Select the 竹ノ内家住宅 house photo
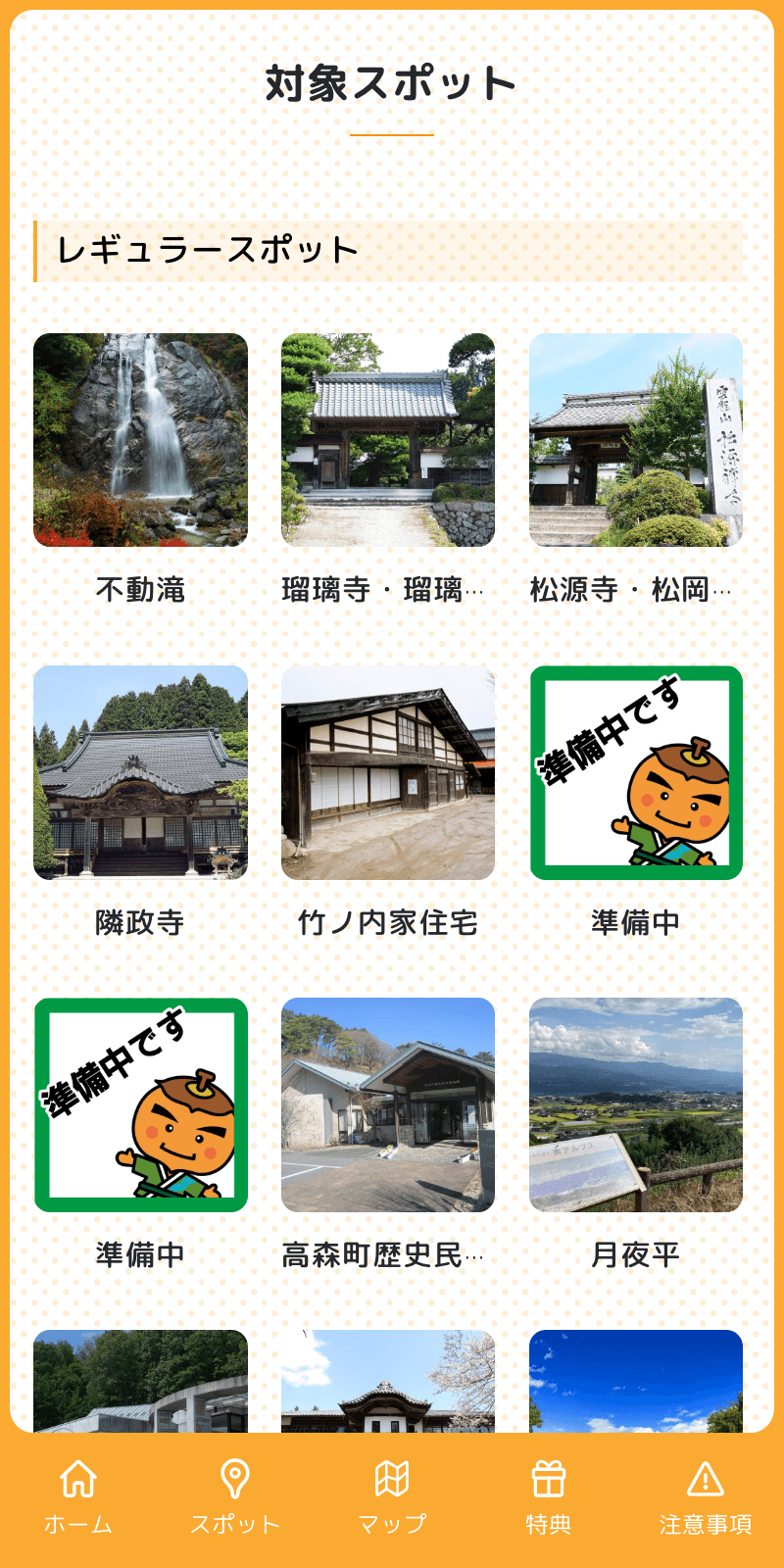 tap(388, 774)
